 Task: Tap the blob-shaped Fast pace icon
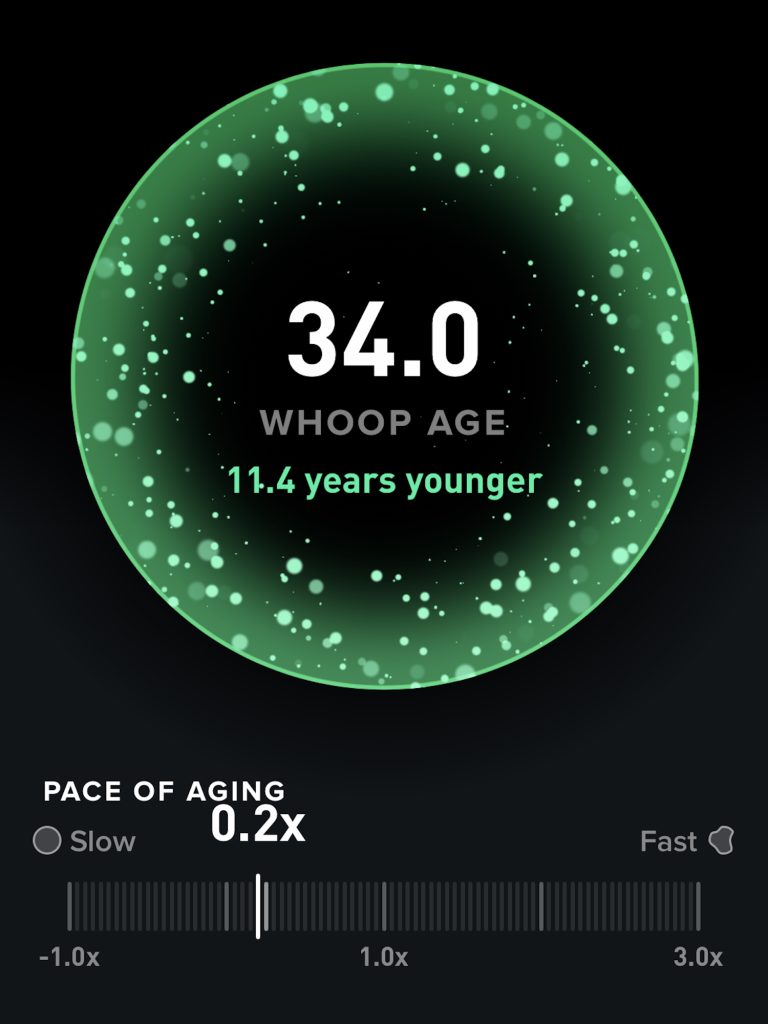[x=722, y=840]
